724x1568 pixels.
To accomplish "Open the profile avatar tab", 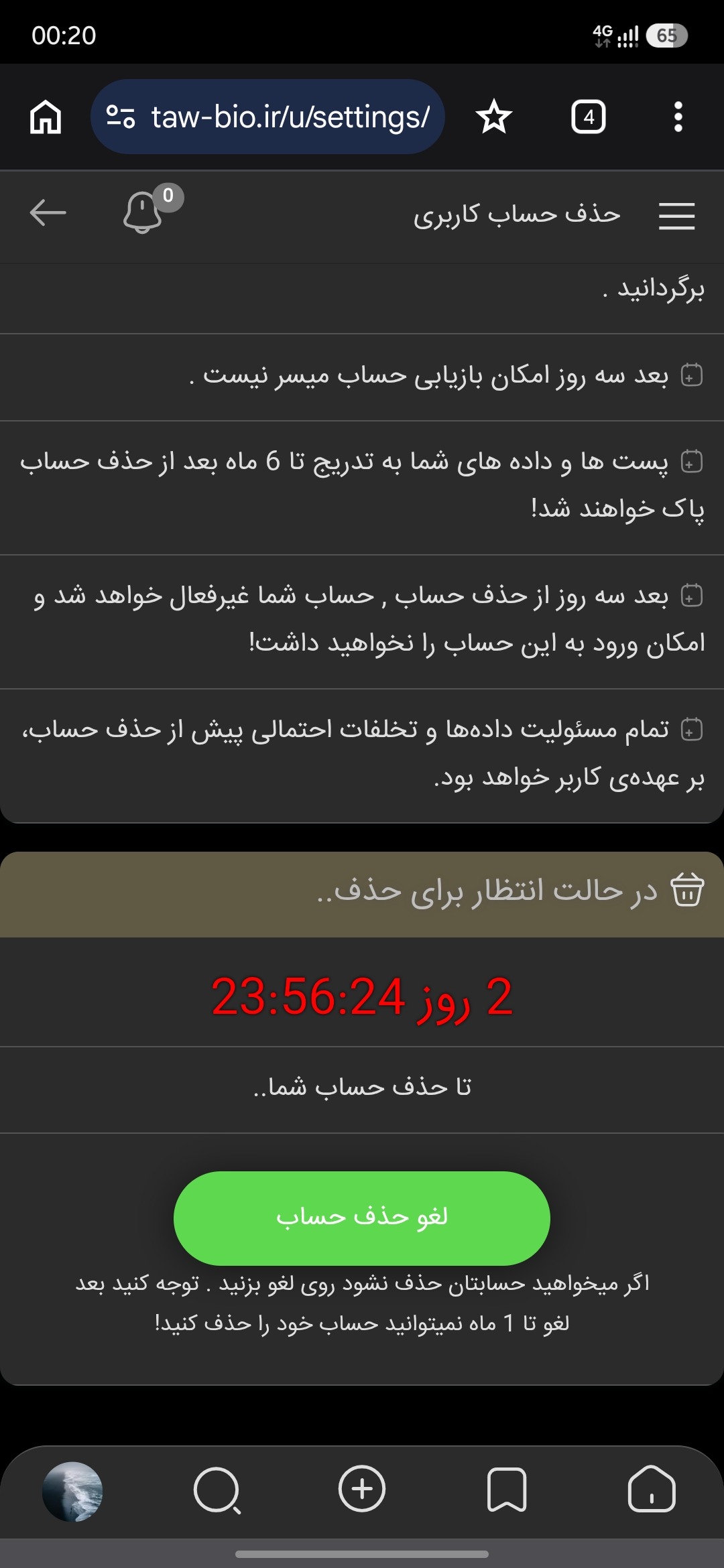I will [72, 1491].
